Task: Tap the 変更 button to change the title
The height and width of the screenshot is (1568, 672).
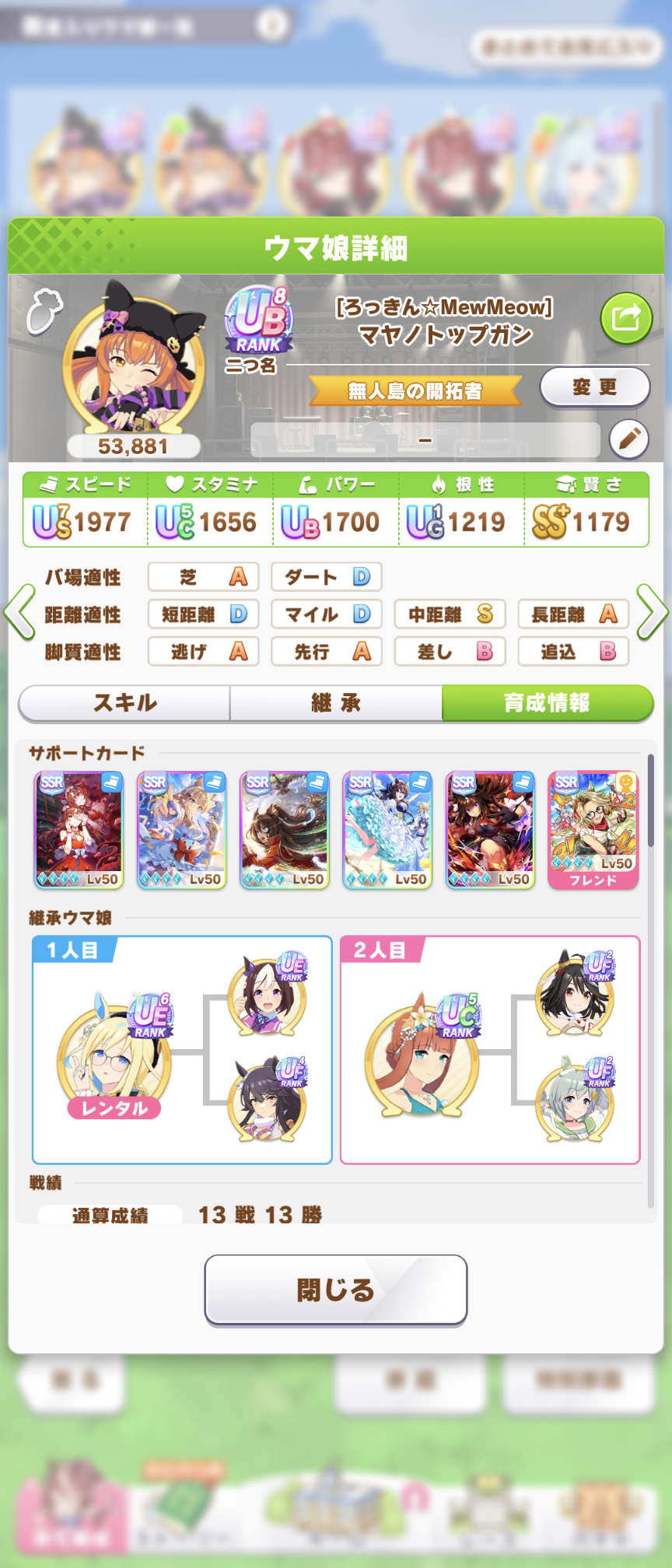Action: pos(594,387)
